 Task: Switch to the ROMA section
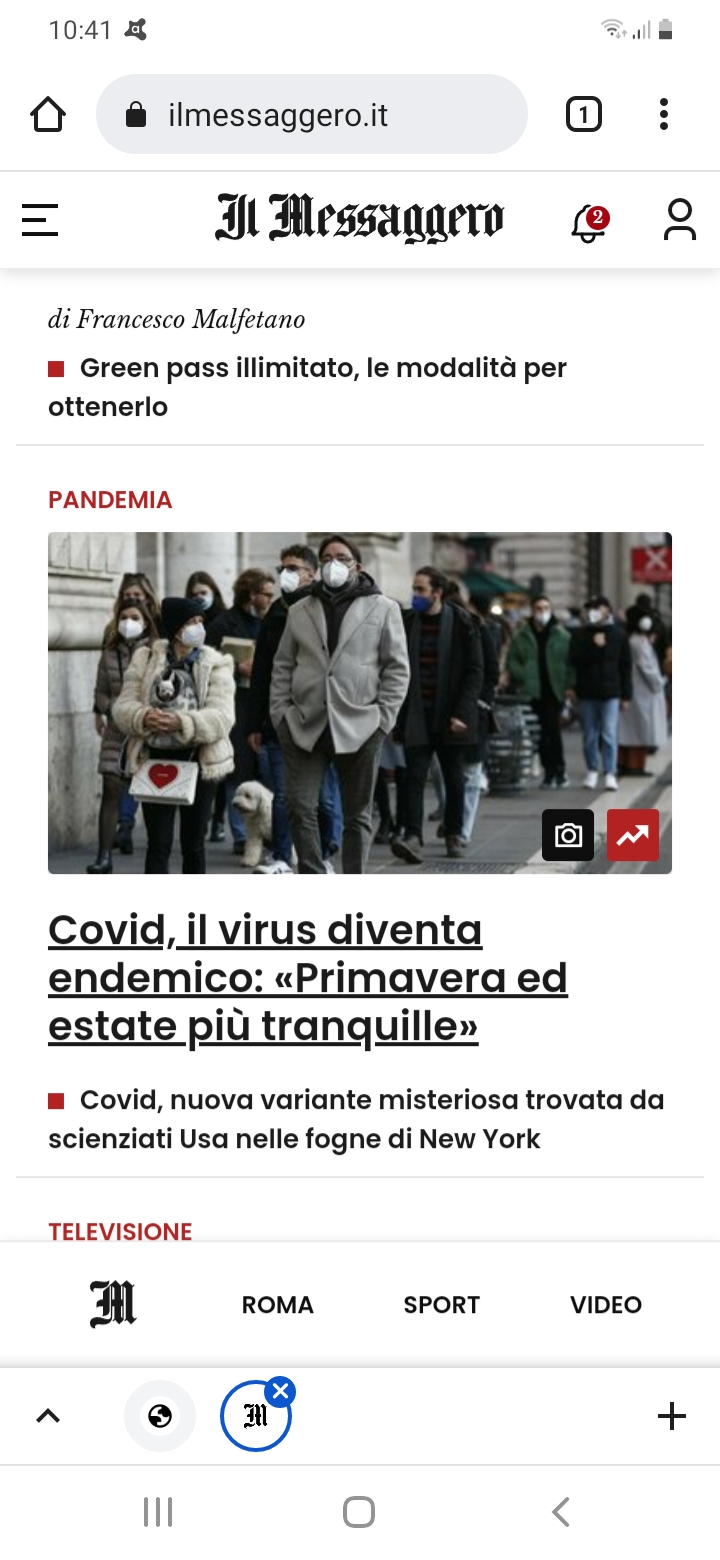coord(278,1305)
